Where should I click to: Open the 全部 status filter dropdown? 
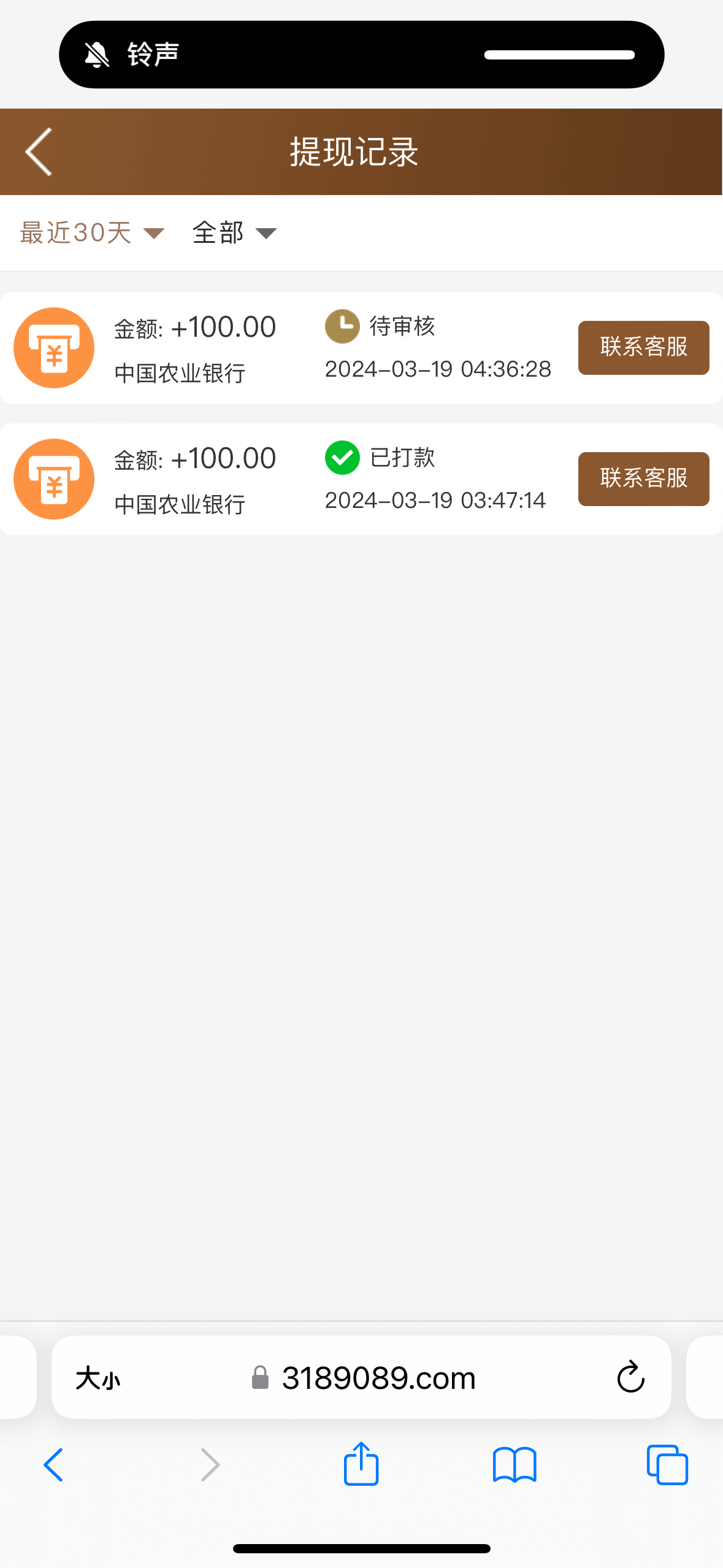coord(234,233)
